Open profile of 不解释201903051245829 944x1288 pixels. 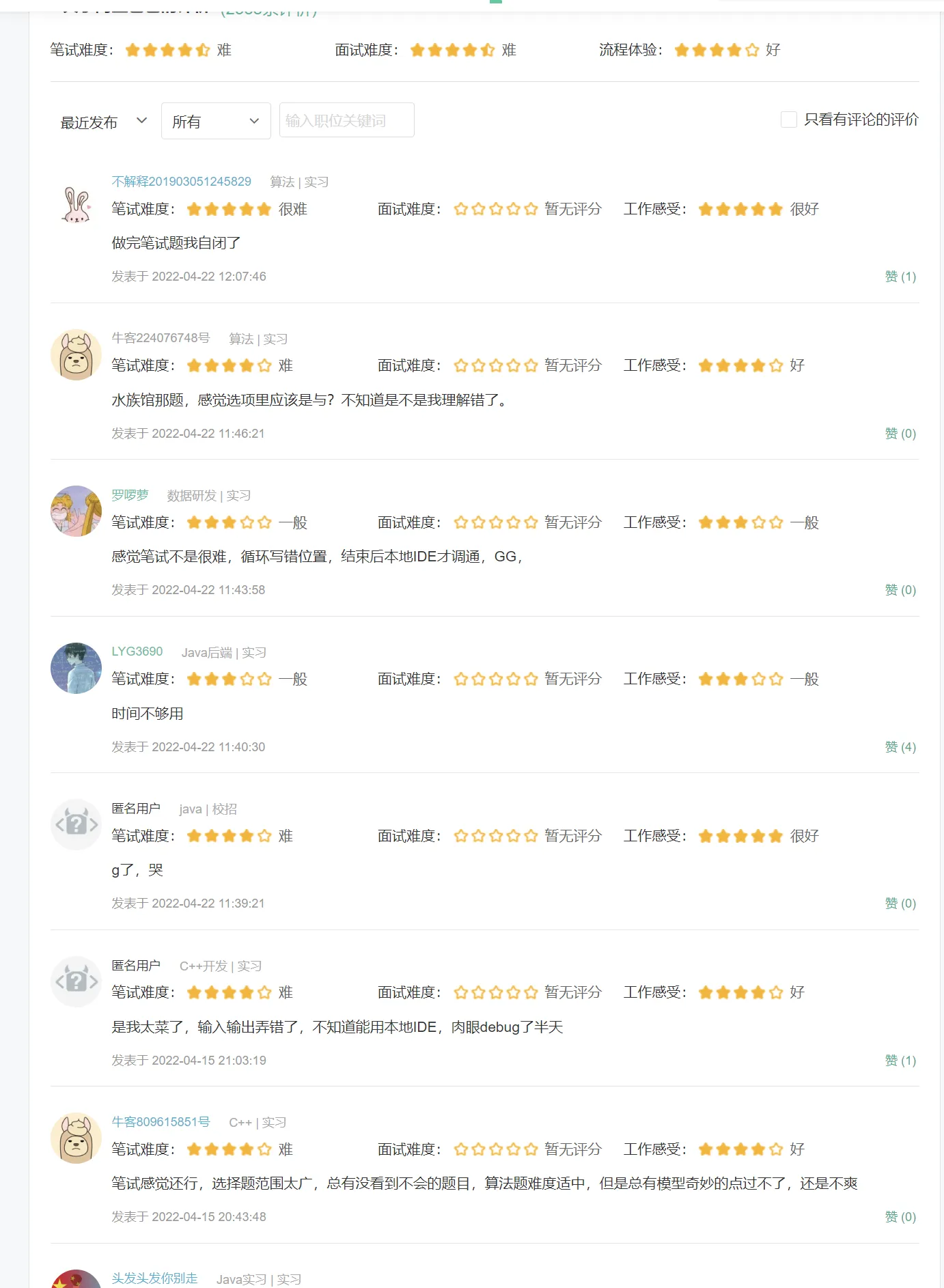181,182
